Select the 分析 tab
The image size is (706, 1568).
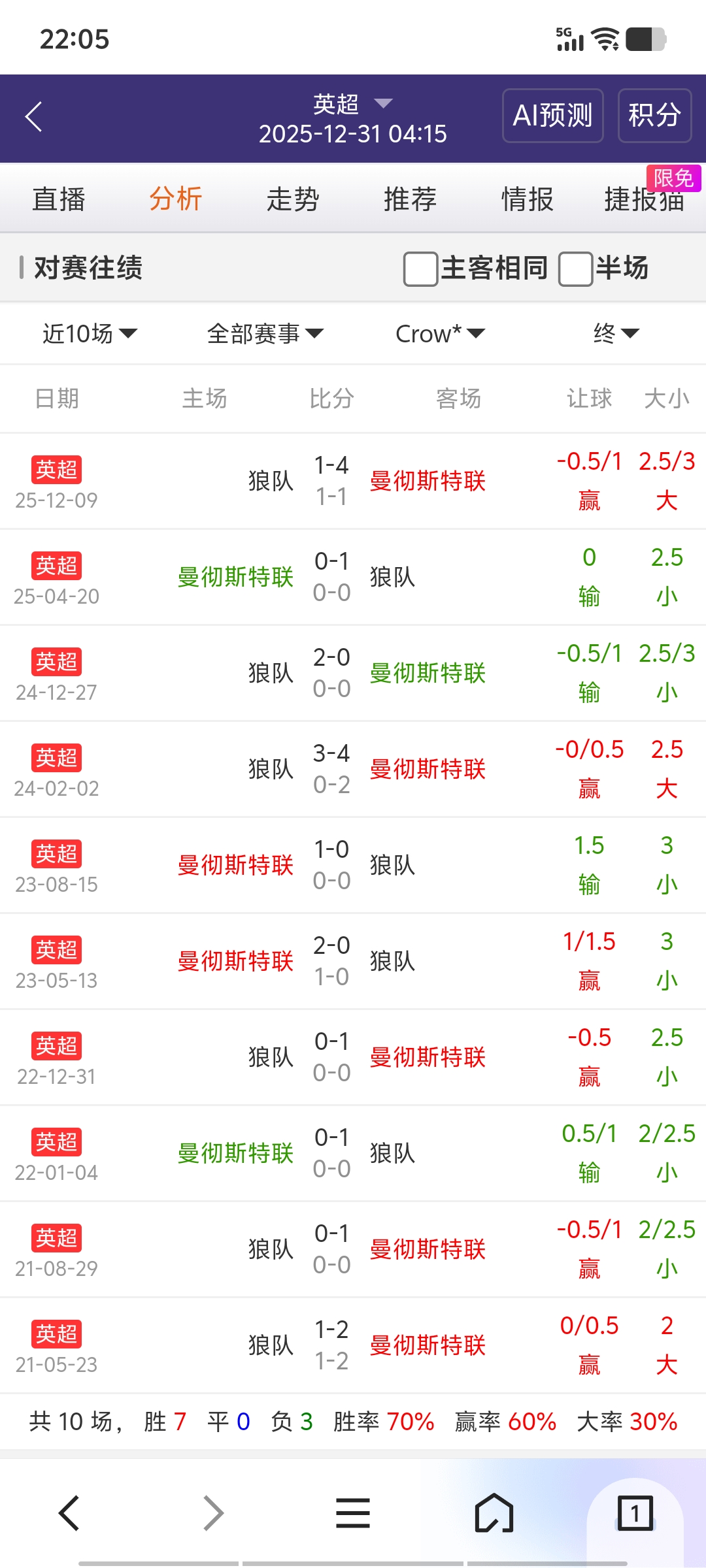click(176, 199)
